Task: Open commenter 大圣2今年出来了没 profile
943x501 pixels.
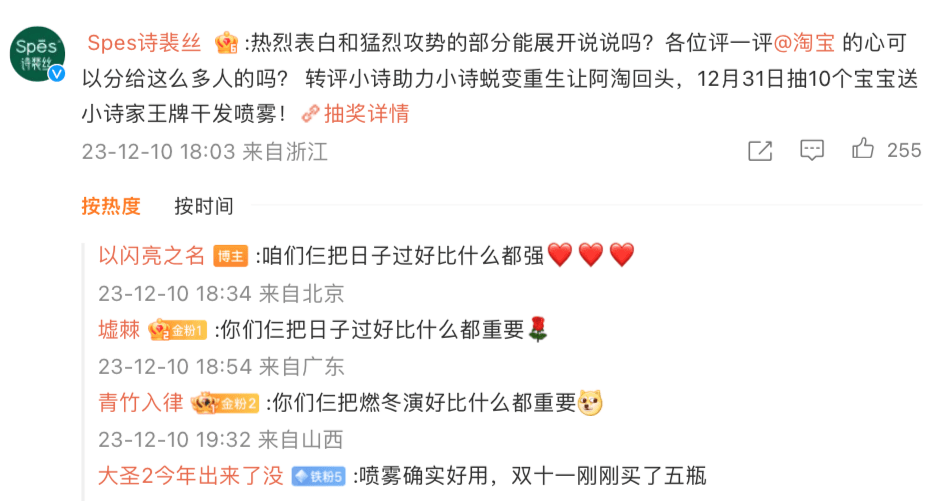Action: [x=190, y=475]
